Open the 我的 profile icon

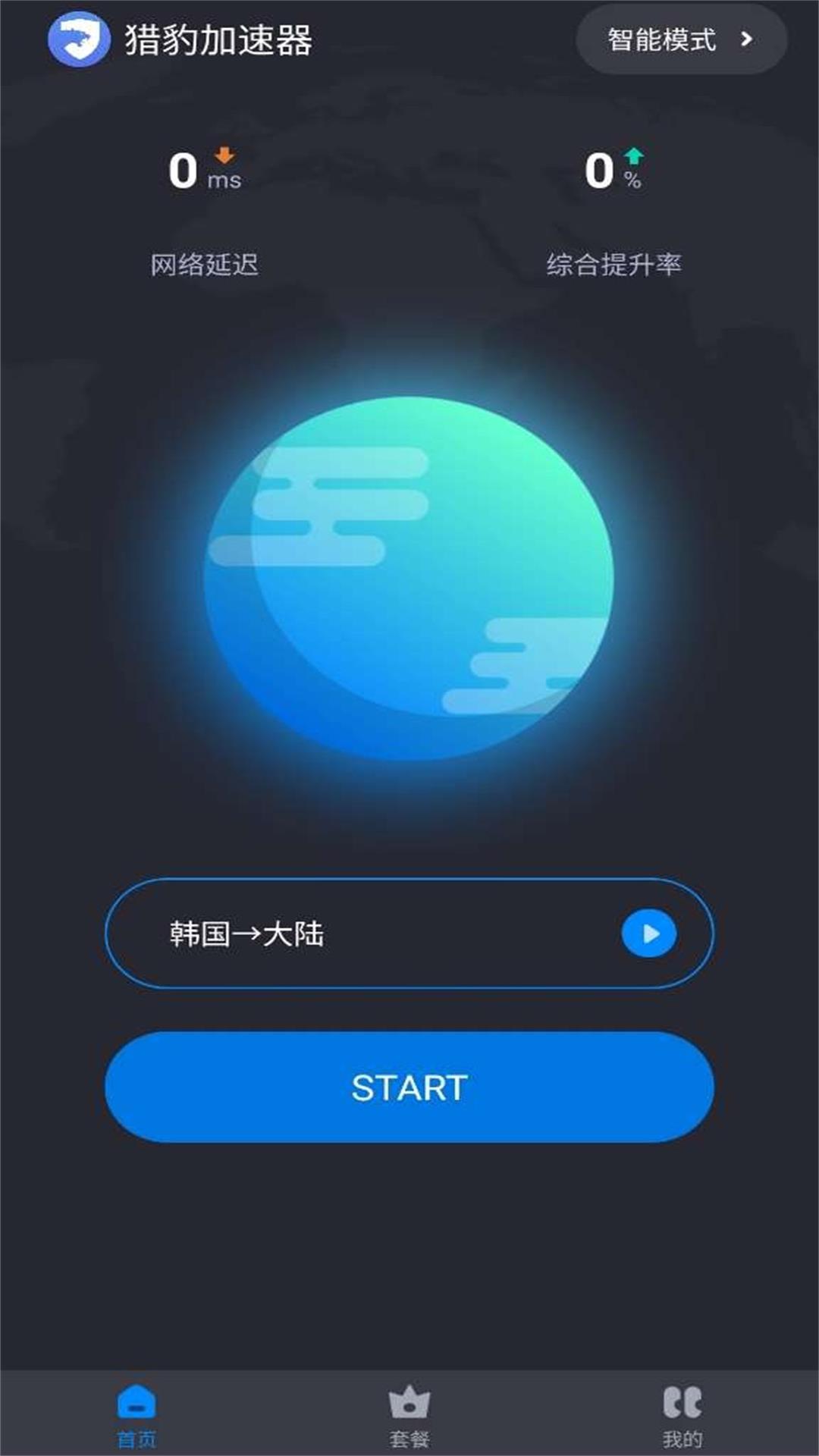(x=682, y=1402)
